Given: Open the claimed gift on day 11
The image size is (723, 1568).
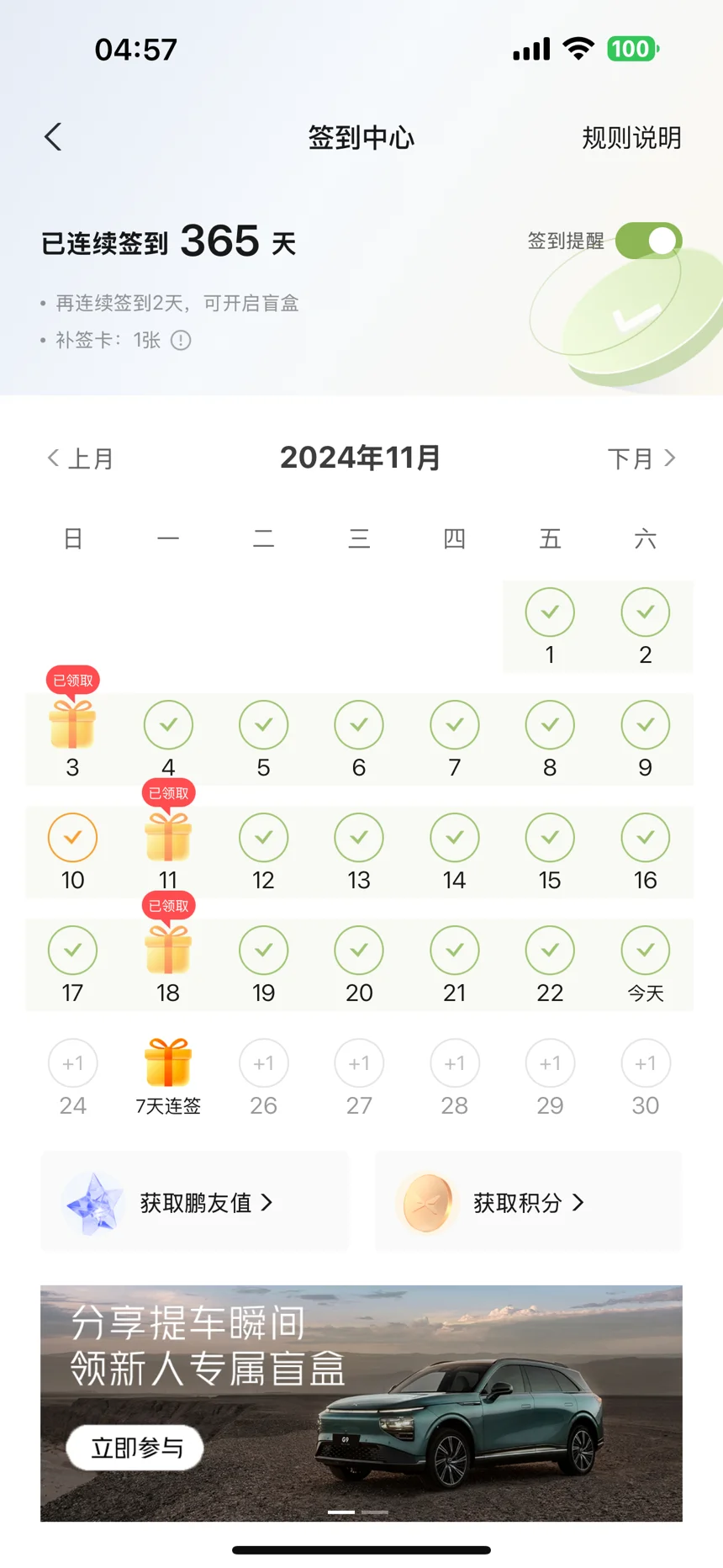Looking at the screenshot, I should (x=168, y=838).
